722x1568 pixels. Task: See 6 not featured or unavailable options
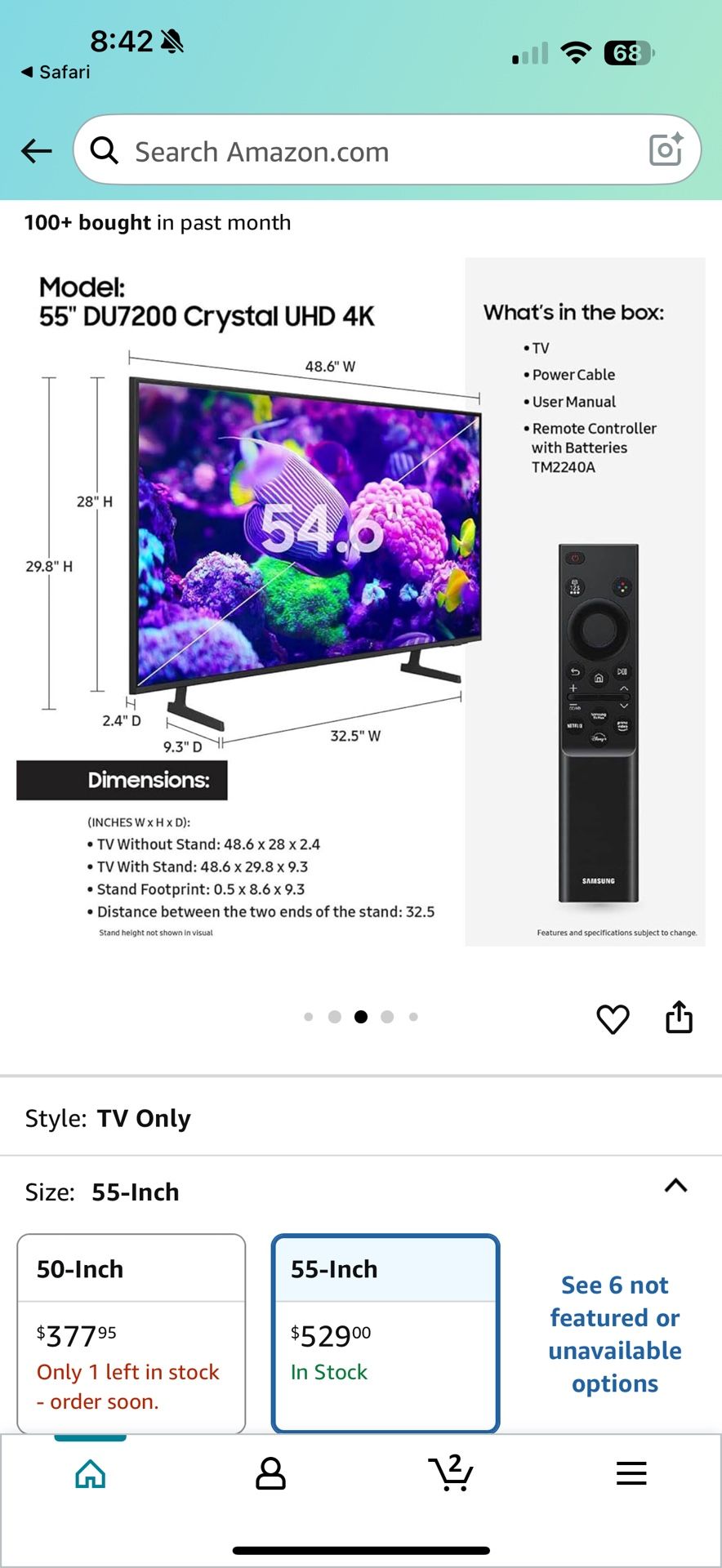614,1334
